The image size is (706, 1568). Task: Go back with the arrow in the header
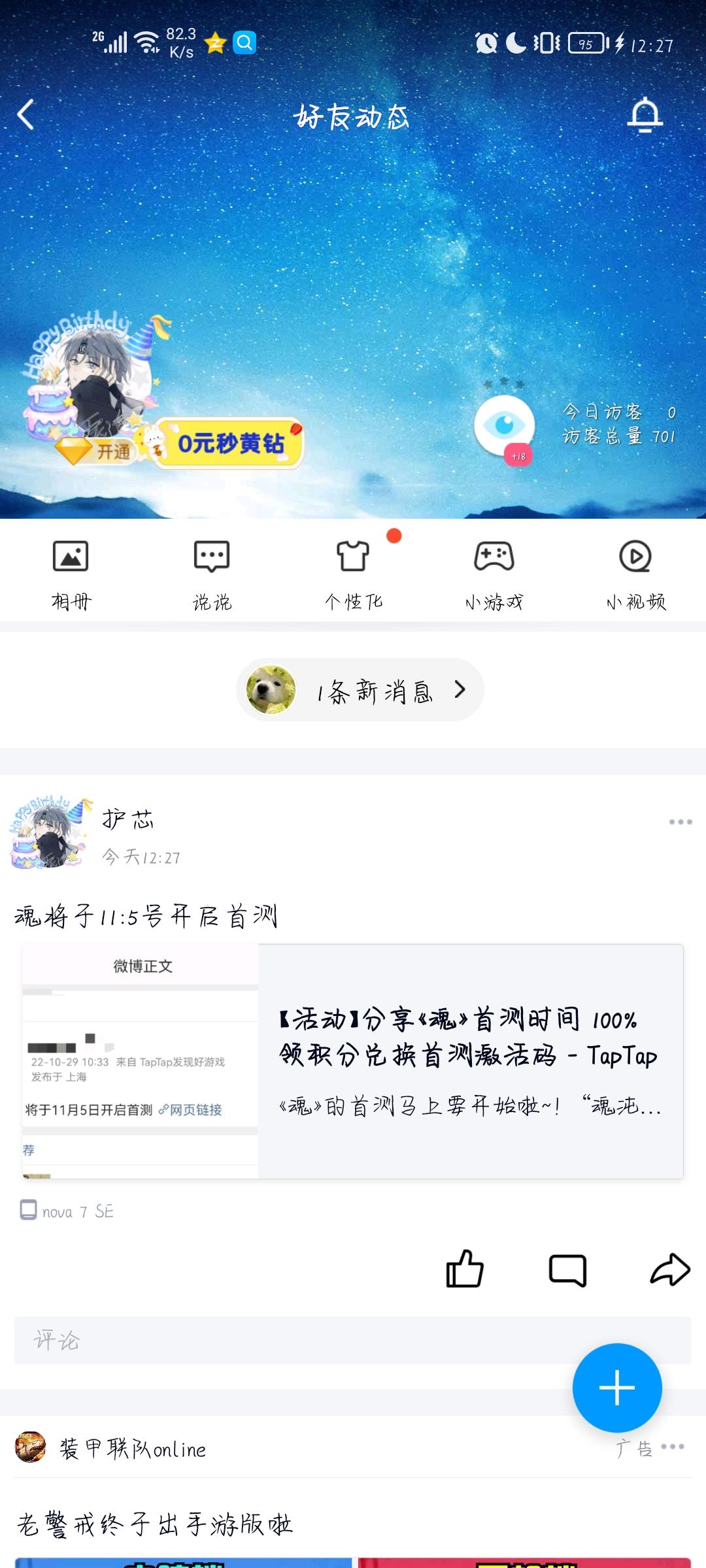26,115
